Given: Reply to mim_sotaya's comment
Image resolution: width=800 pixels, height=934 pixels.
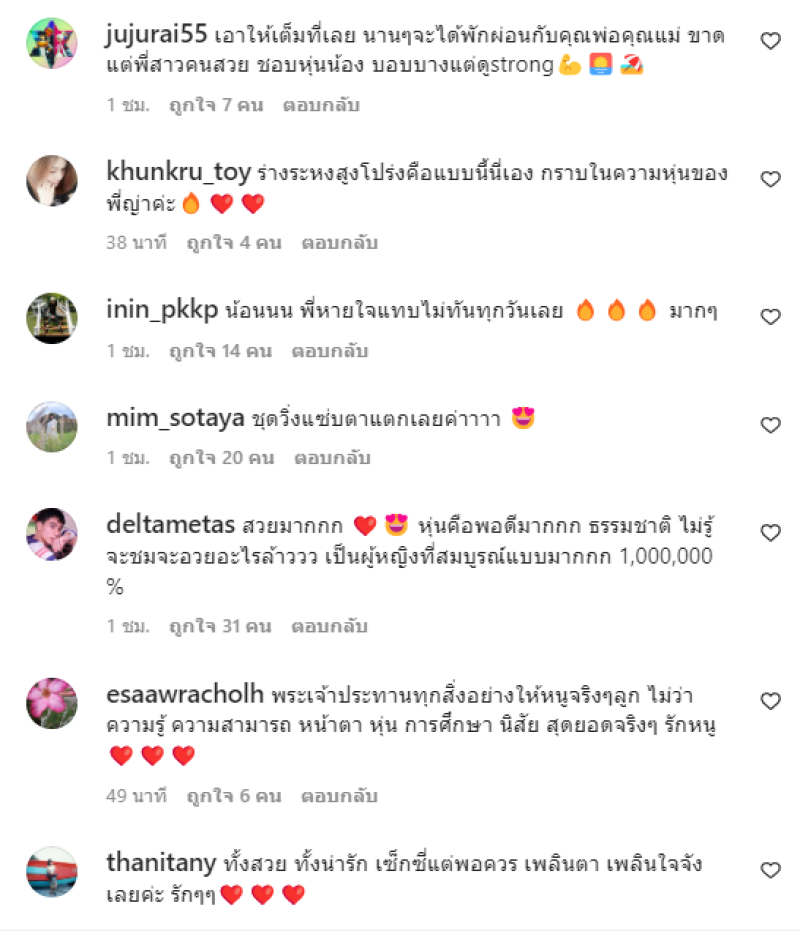Looking at the screenshot, I should coord(331,458).
